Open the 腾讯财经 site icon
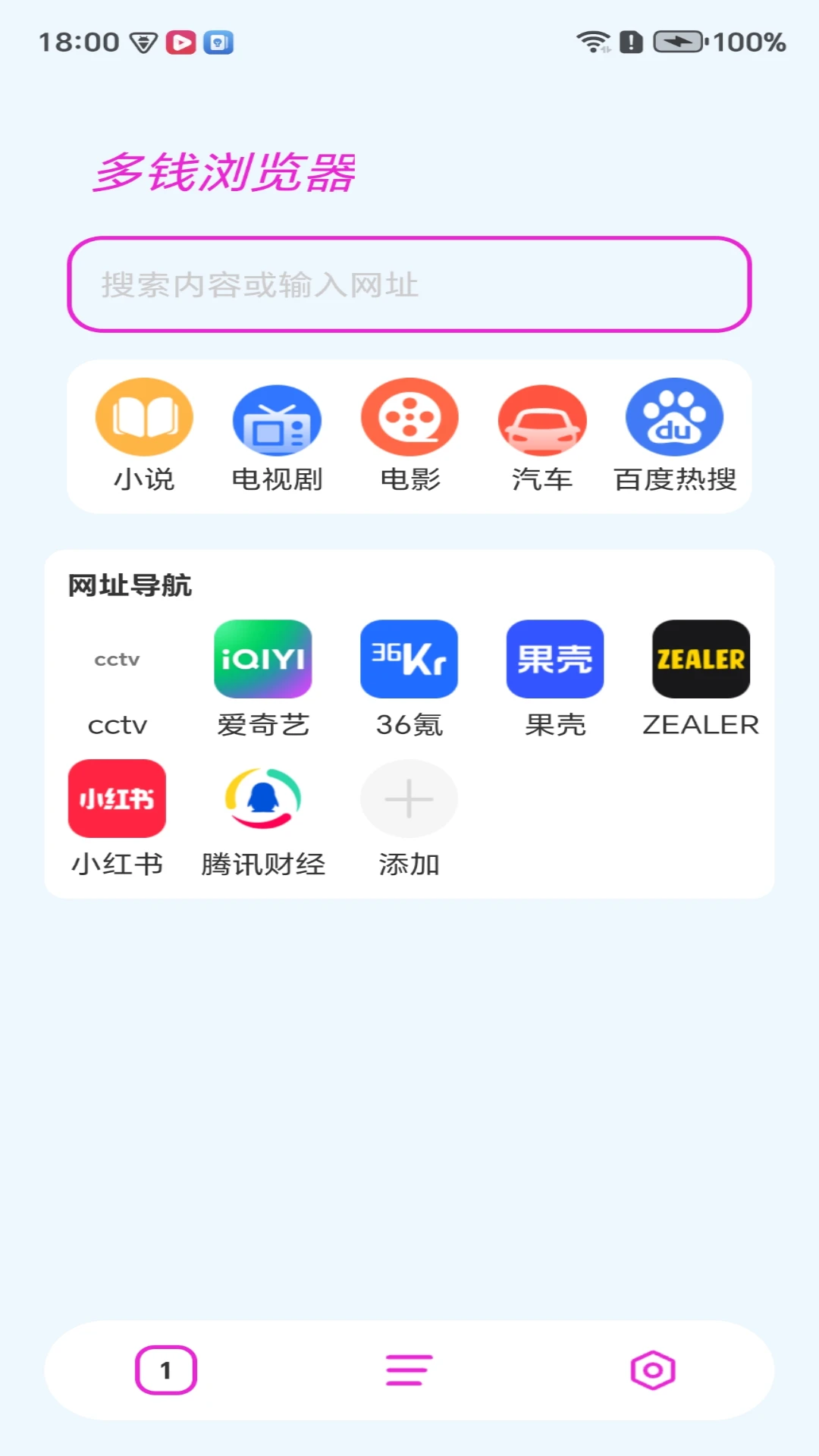 point(262,799)
